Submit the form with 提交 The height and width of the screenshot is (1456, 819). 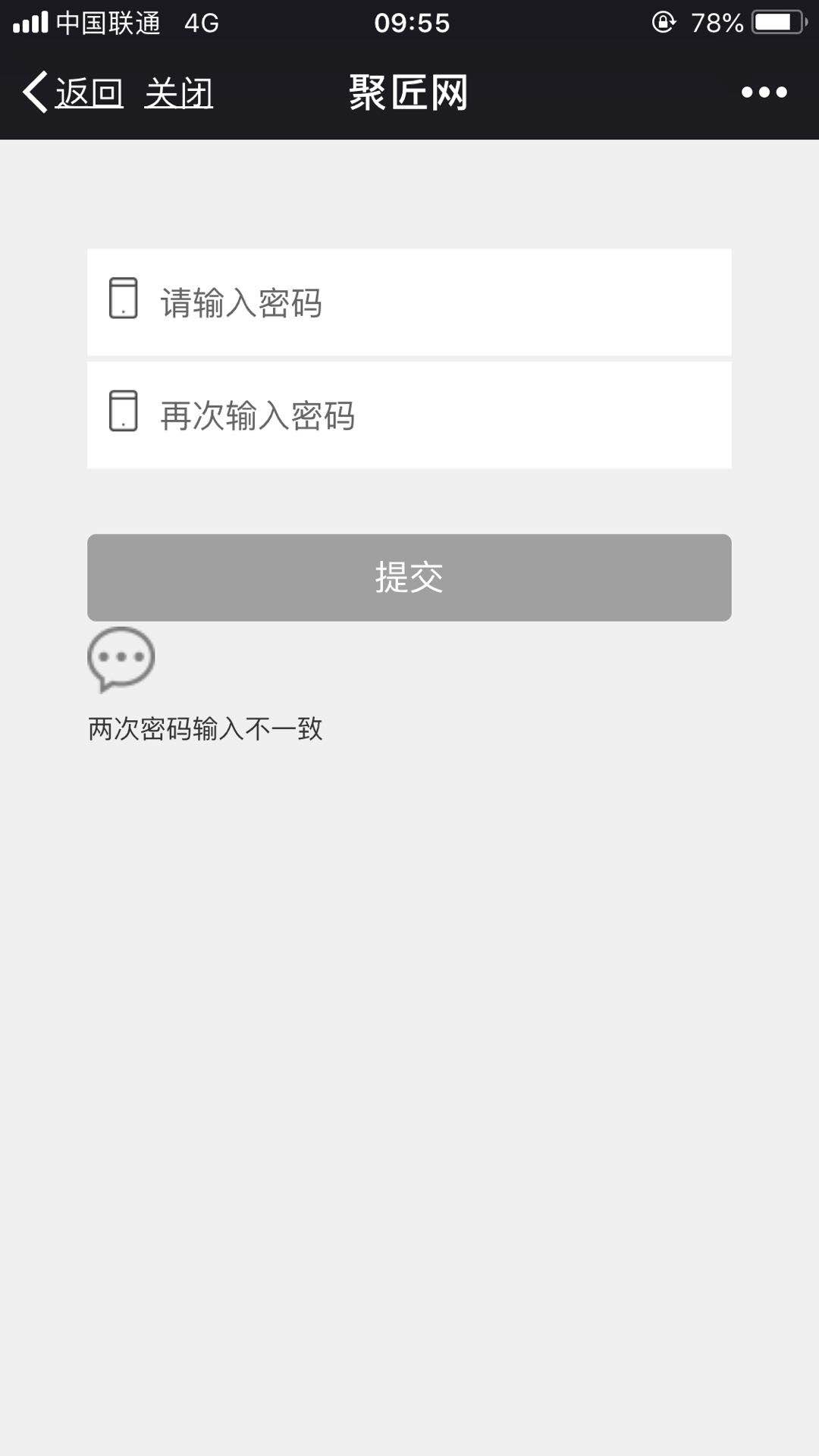(409, 578)
